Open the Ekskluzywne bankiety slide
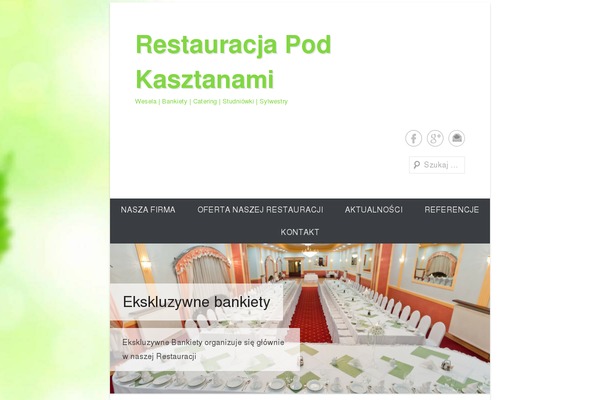600x400 pixels. click(196, 301)
